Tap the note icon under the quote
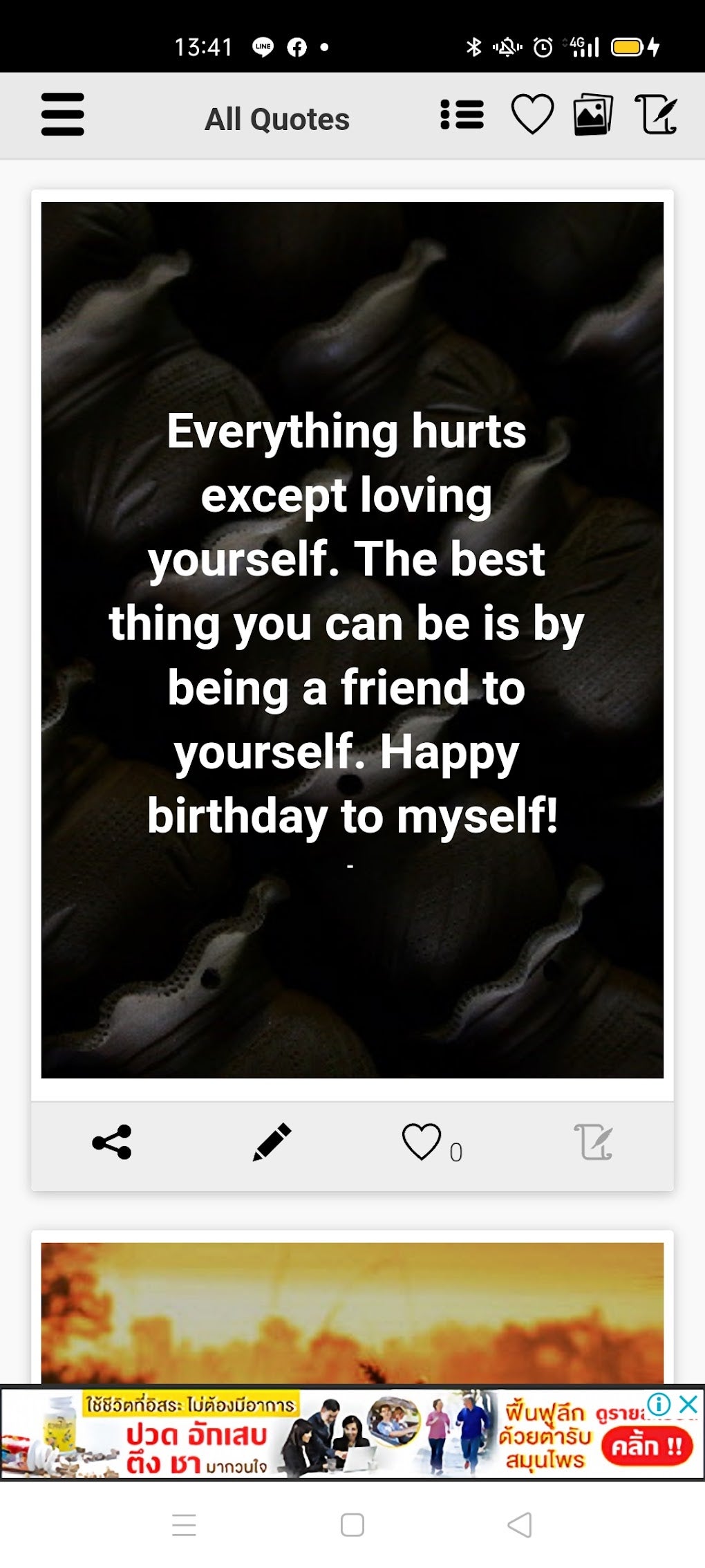The height and width of the screenshot is (1568, 705). 593,1142
